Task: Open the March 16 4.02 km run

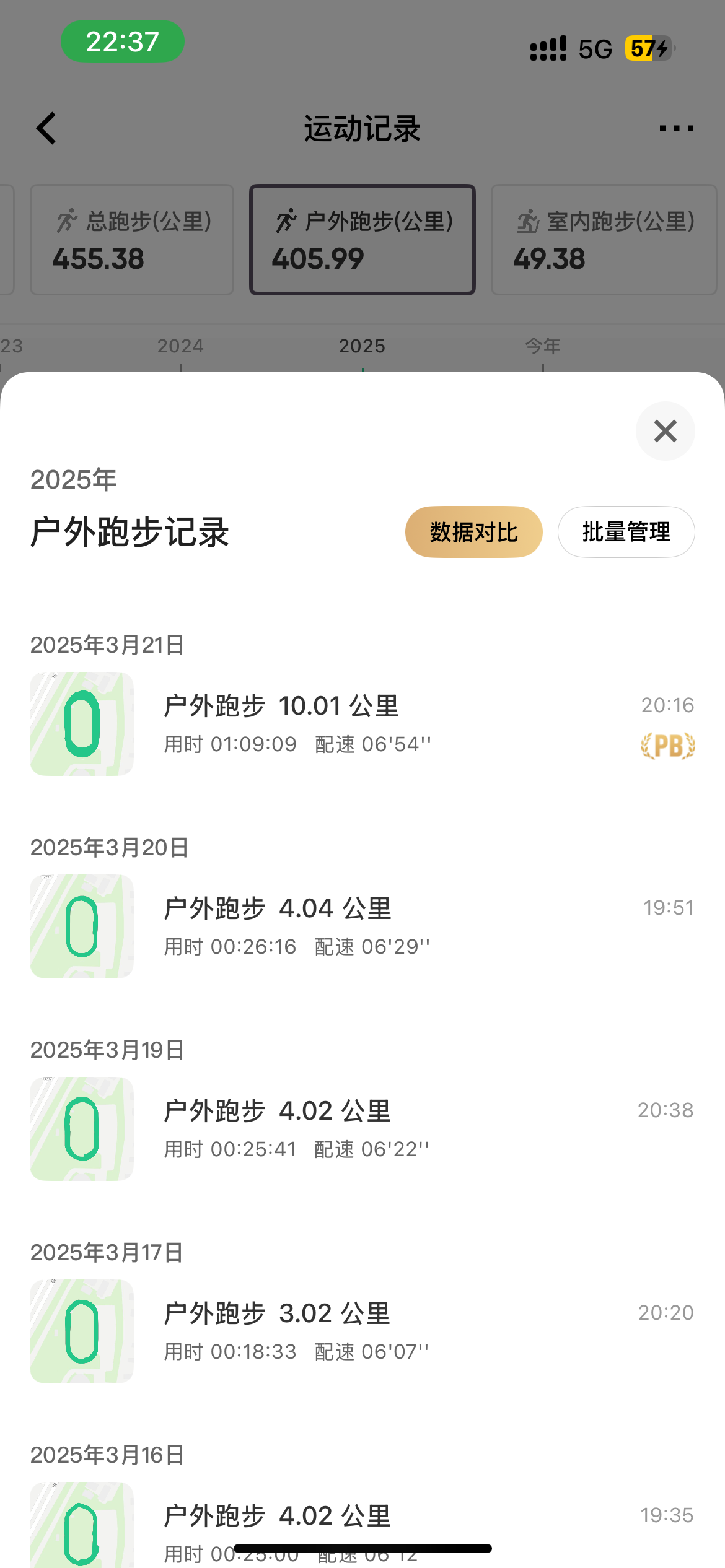Action: point(362,1516)
